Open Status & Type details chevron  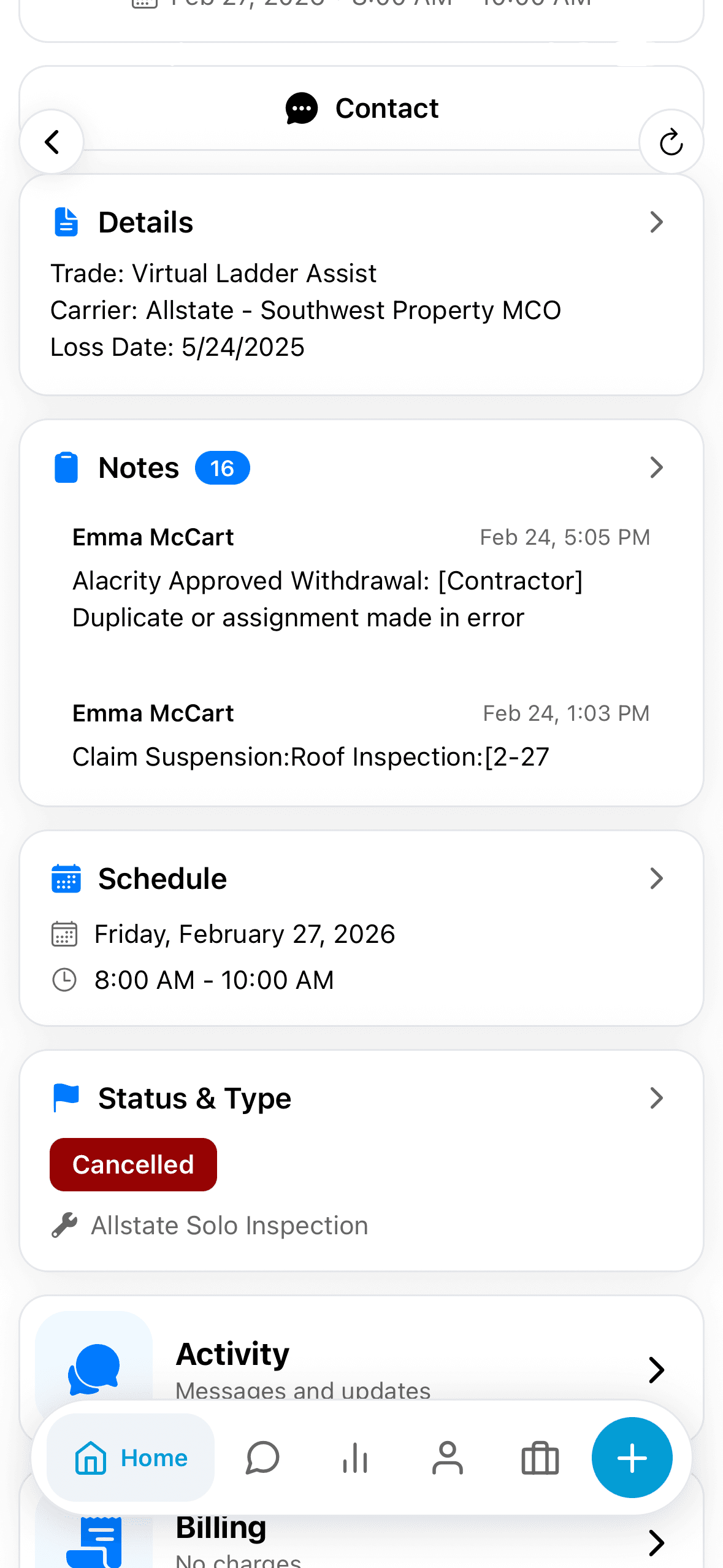tap(656, 1098)
